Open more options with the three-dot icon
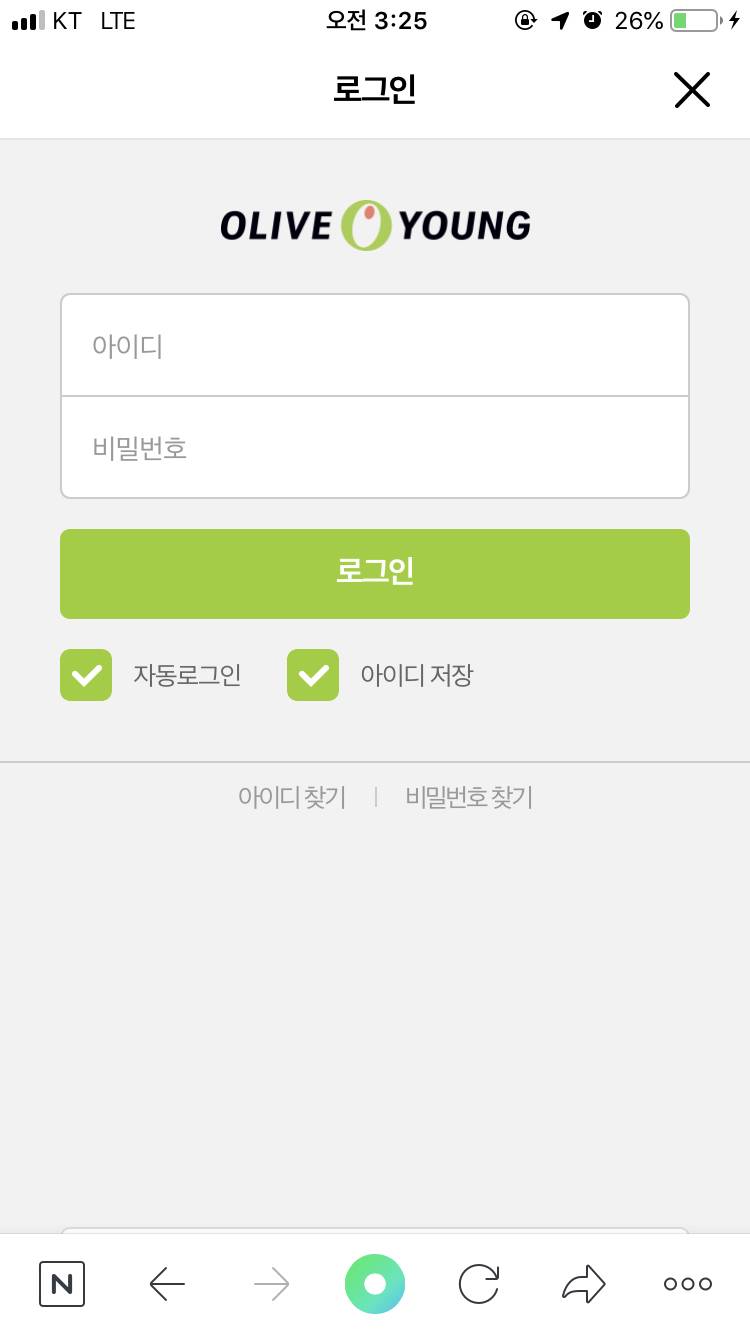 point(687,1283)
